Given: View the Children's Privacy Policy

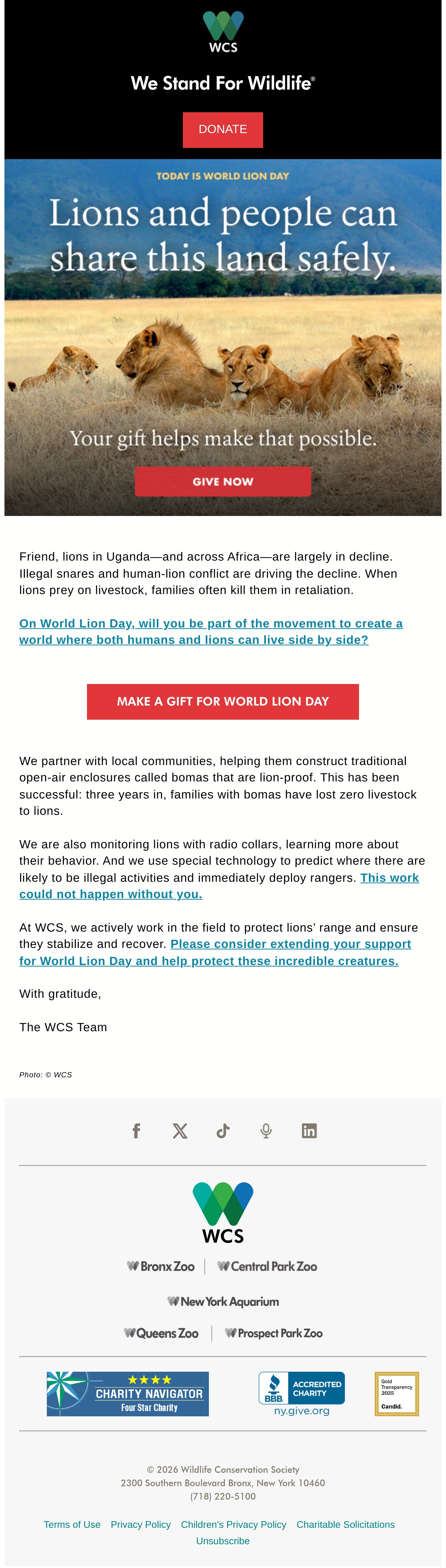Looking at the screenshot, I should [234, 1524].
